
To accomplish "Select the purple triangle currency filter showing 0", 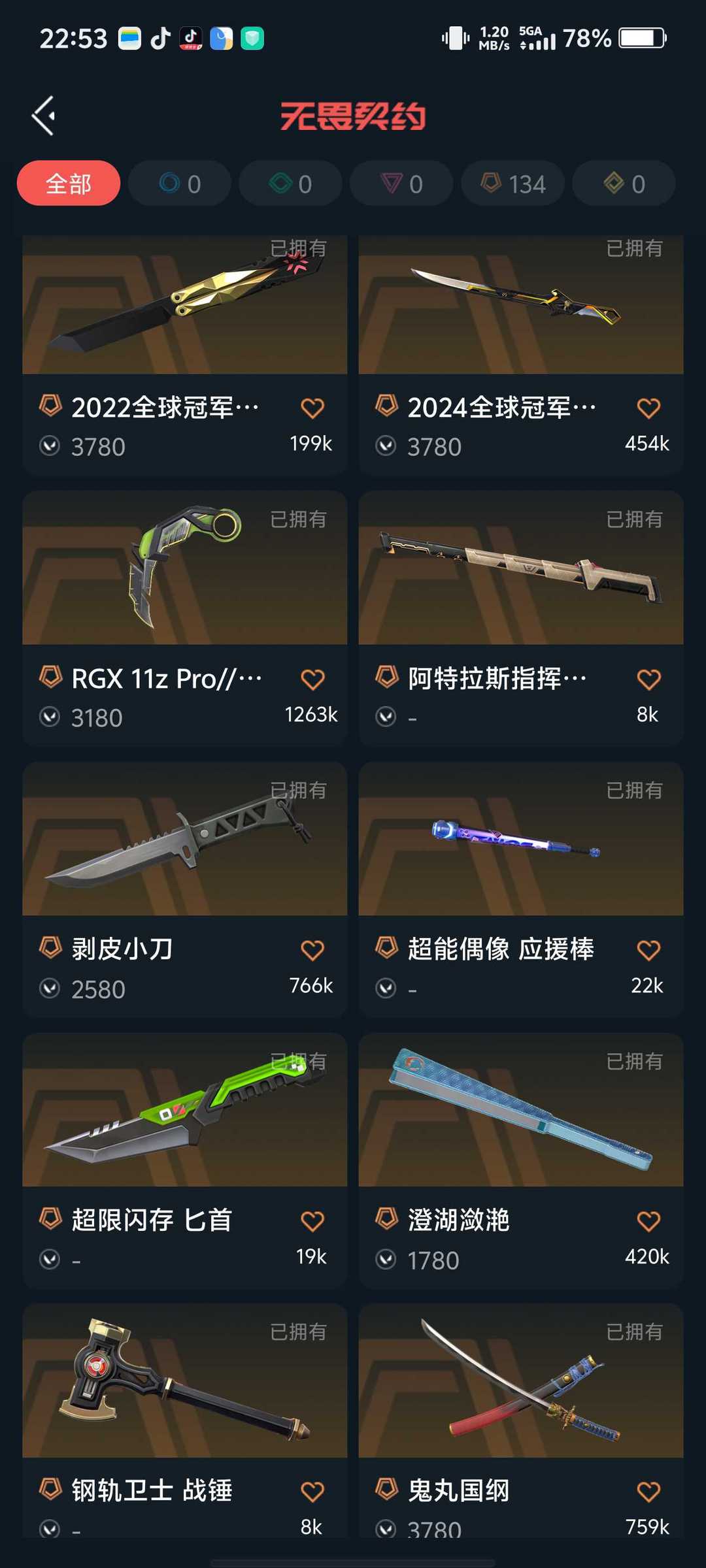I will [401, 184].
